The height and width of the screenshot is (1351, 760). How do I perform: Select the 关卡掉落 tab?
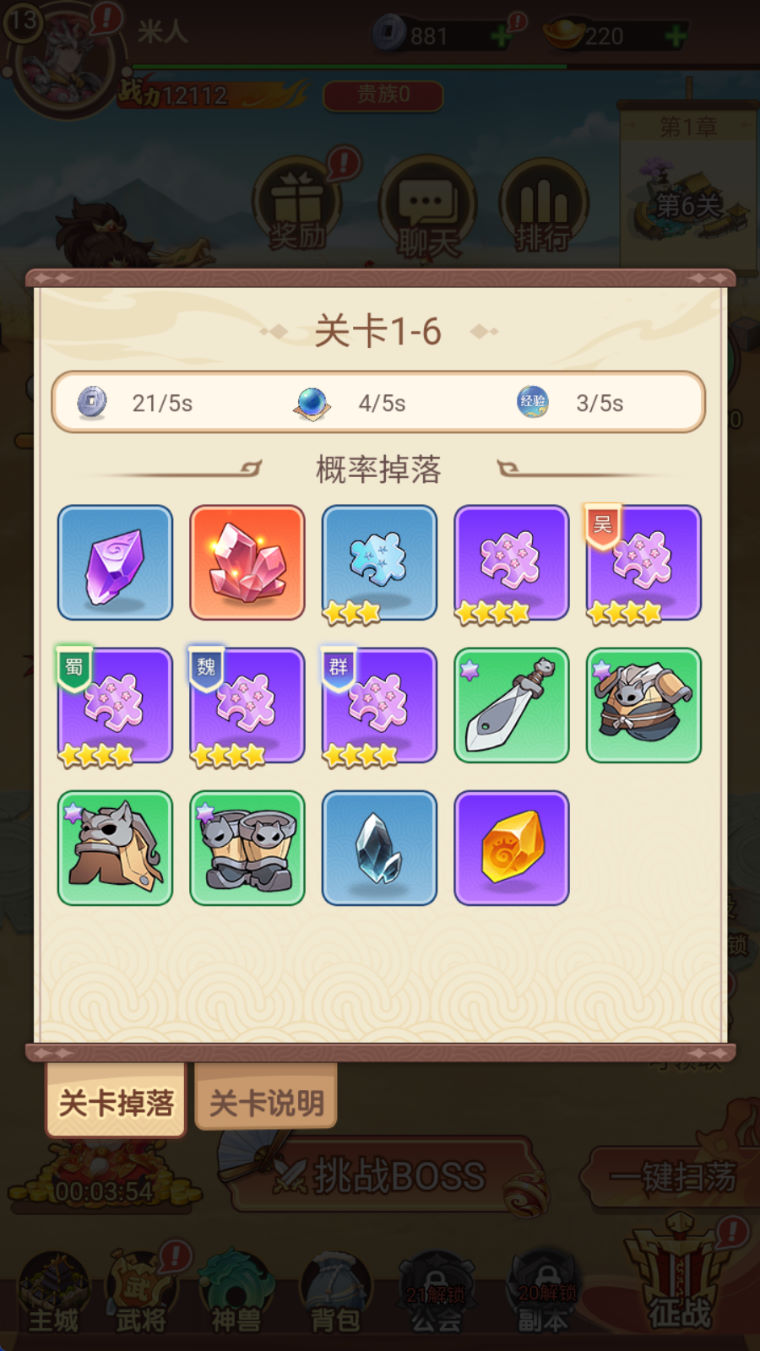[116, 1102]
